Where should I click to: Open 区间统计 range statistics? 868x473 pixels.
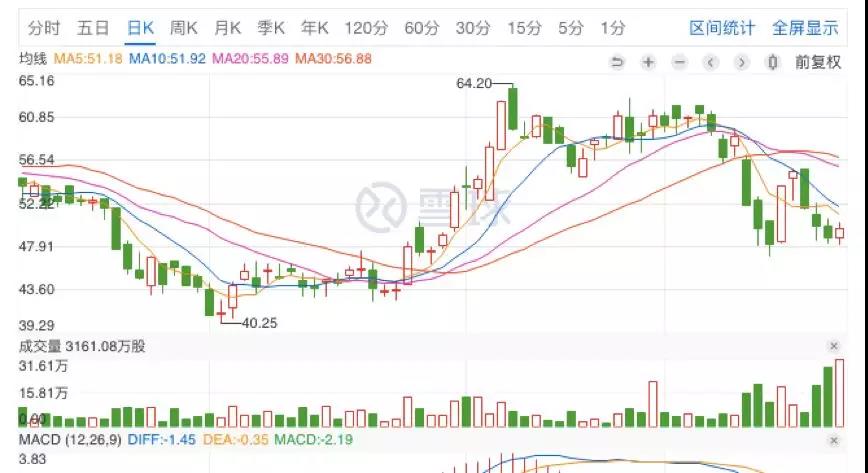(722, 28)
